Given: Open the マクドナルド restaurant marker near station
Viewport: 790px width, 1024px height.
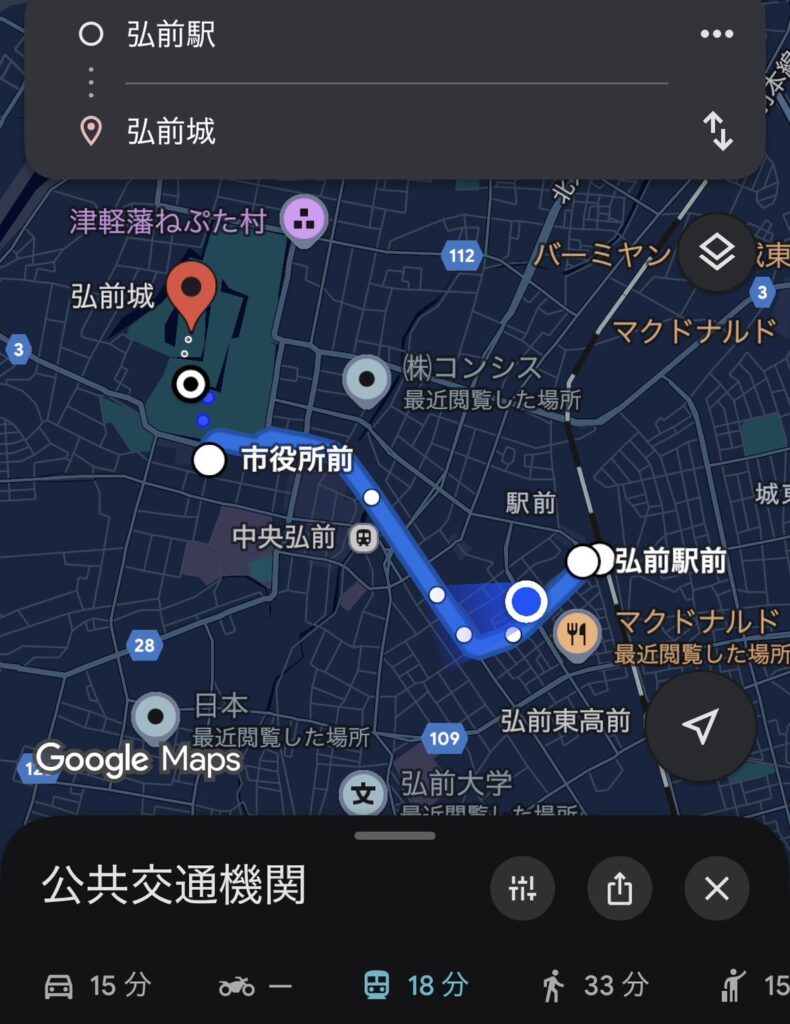Looking at the screenshot, I should (x=577, y=634).
